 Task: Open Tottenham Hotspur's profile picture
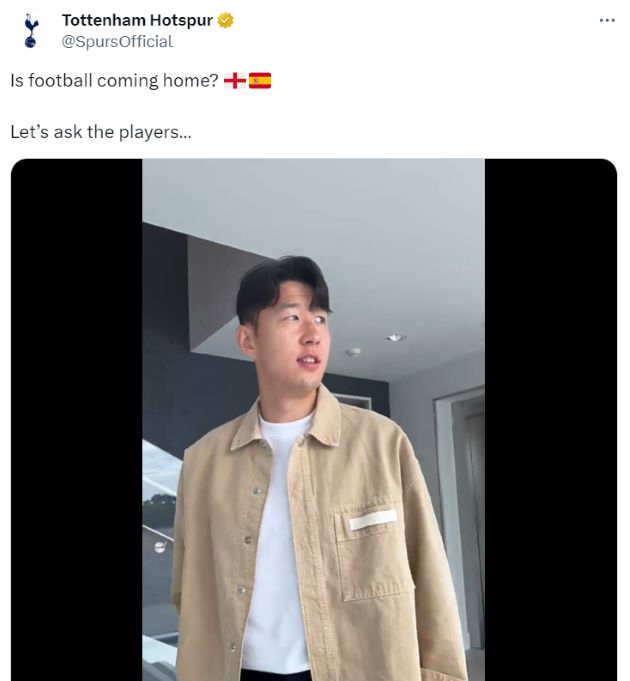(30, 31)
